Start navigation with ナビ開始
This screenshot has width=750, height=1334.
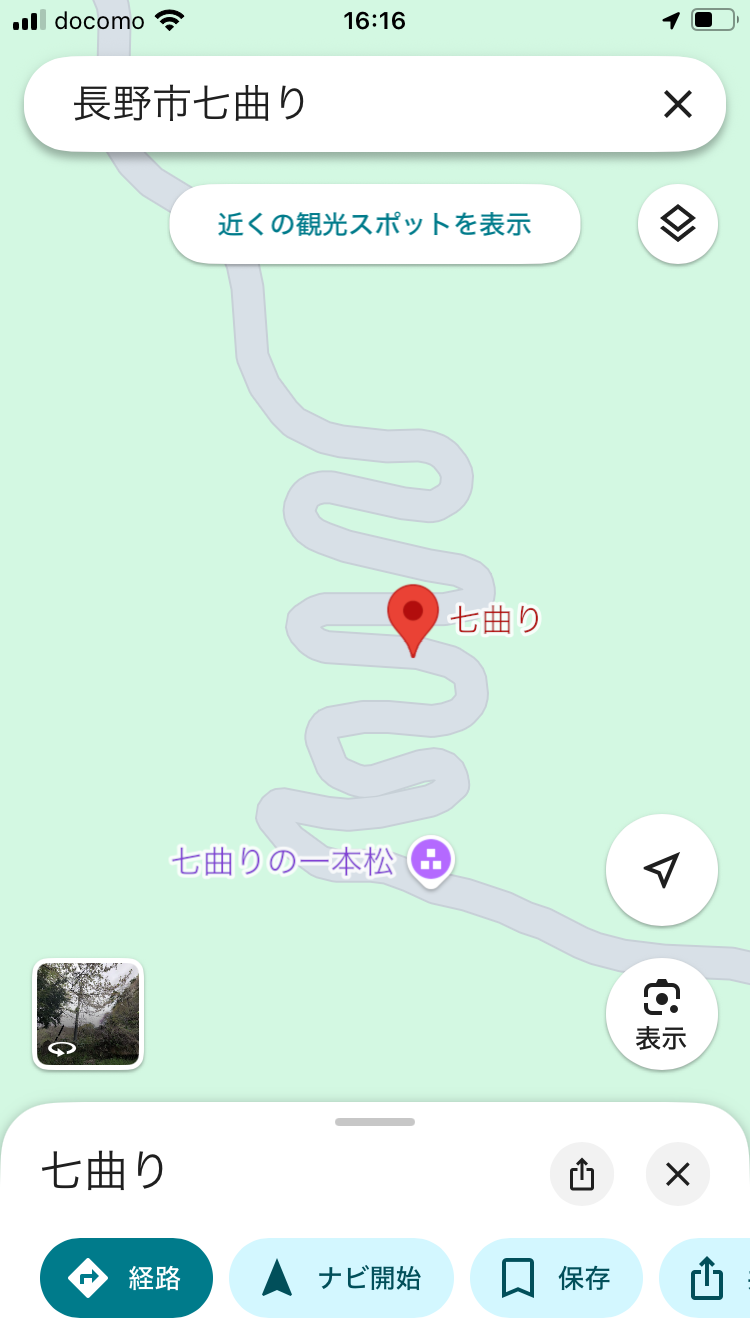pyautogui.click(x=341, y=1277)
